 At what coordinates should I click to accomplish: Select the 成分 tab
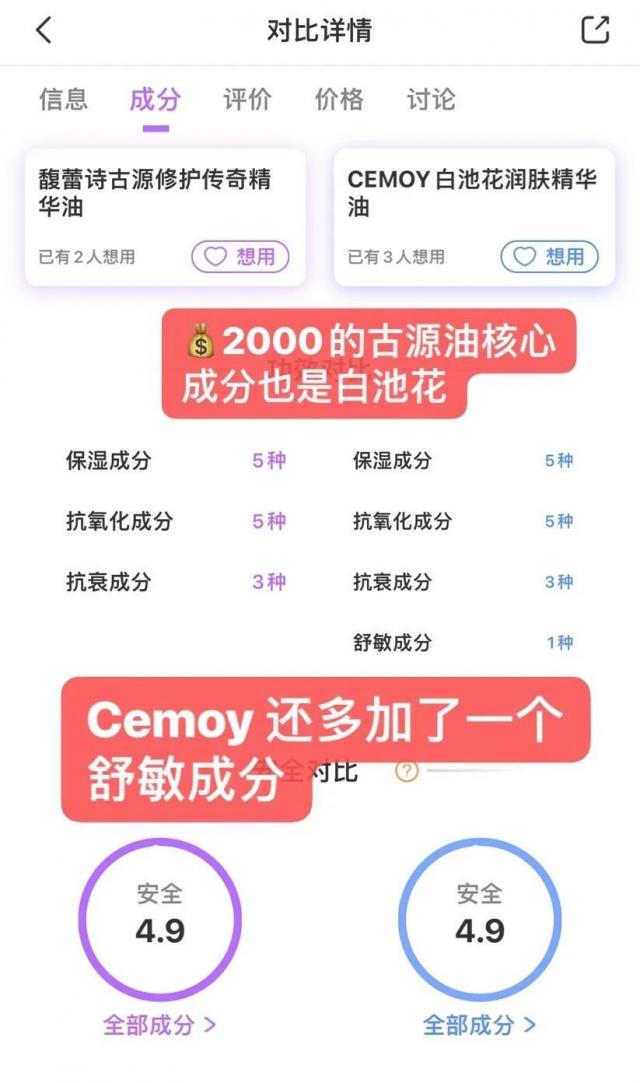[x=155, y=99]
